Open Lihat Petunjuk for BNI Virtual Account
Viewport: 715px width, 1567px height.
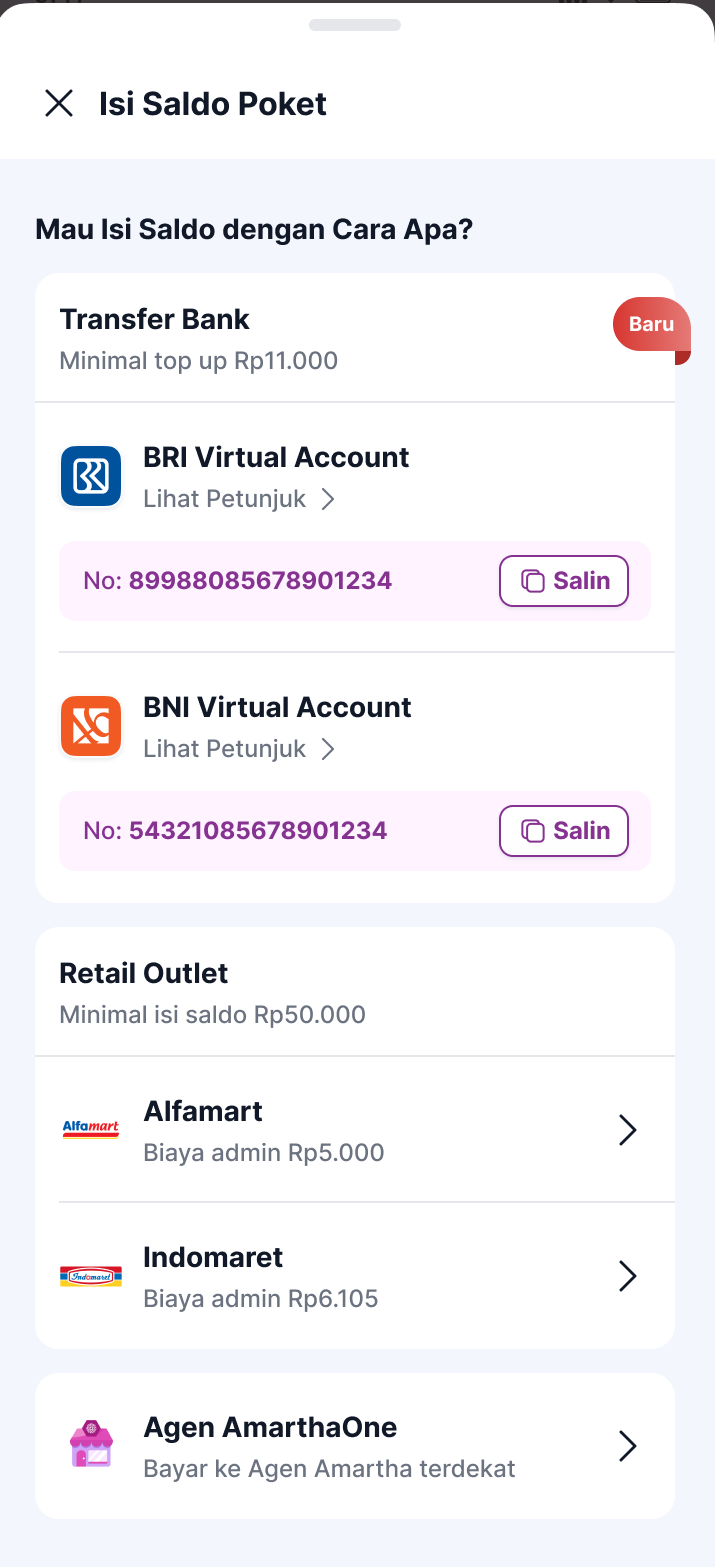[239, 749]
